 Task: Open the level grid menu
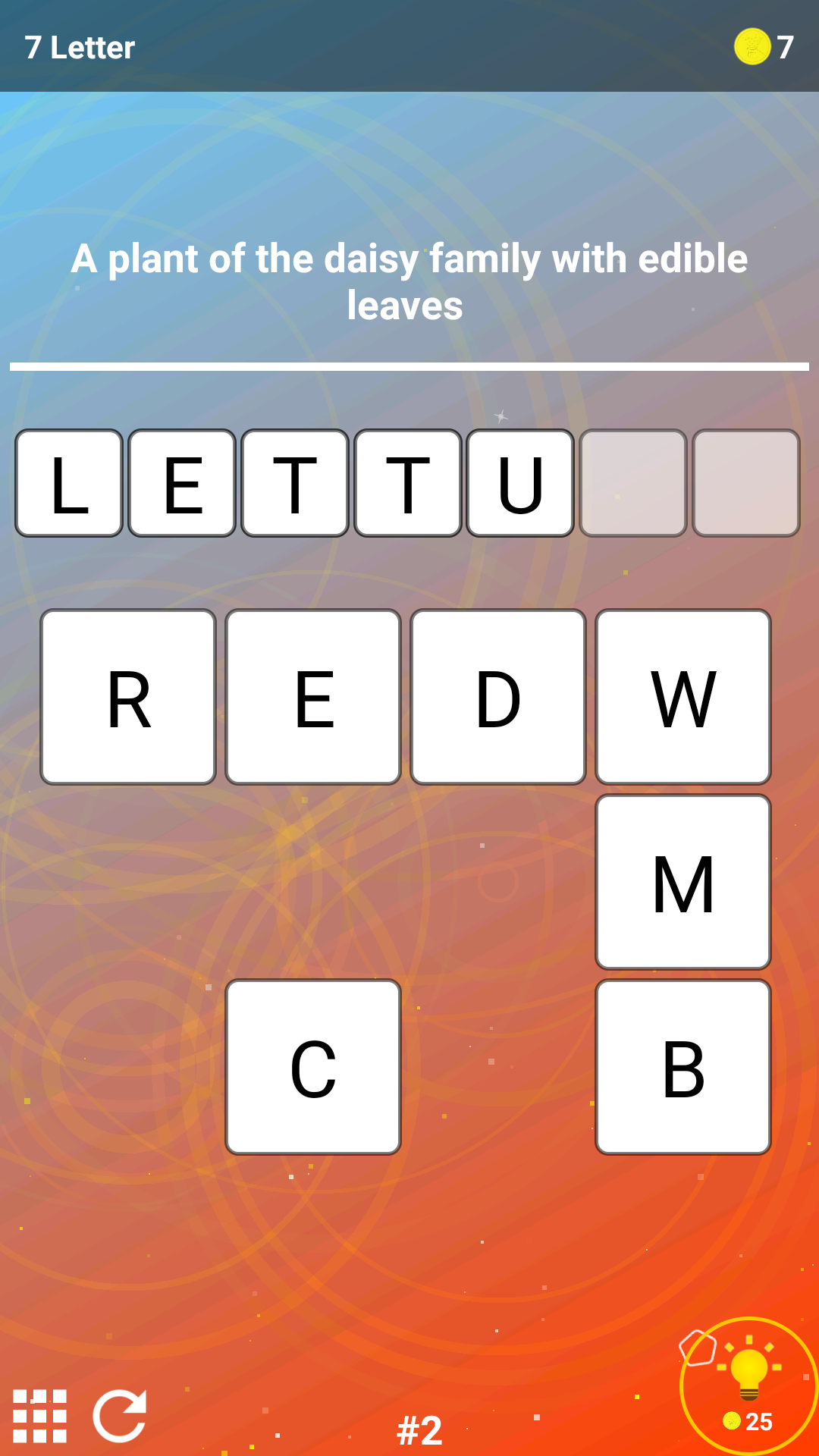pyautogui.click(x=40, y=1416)
